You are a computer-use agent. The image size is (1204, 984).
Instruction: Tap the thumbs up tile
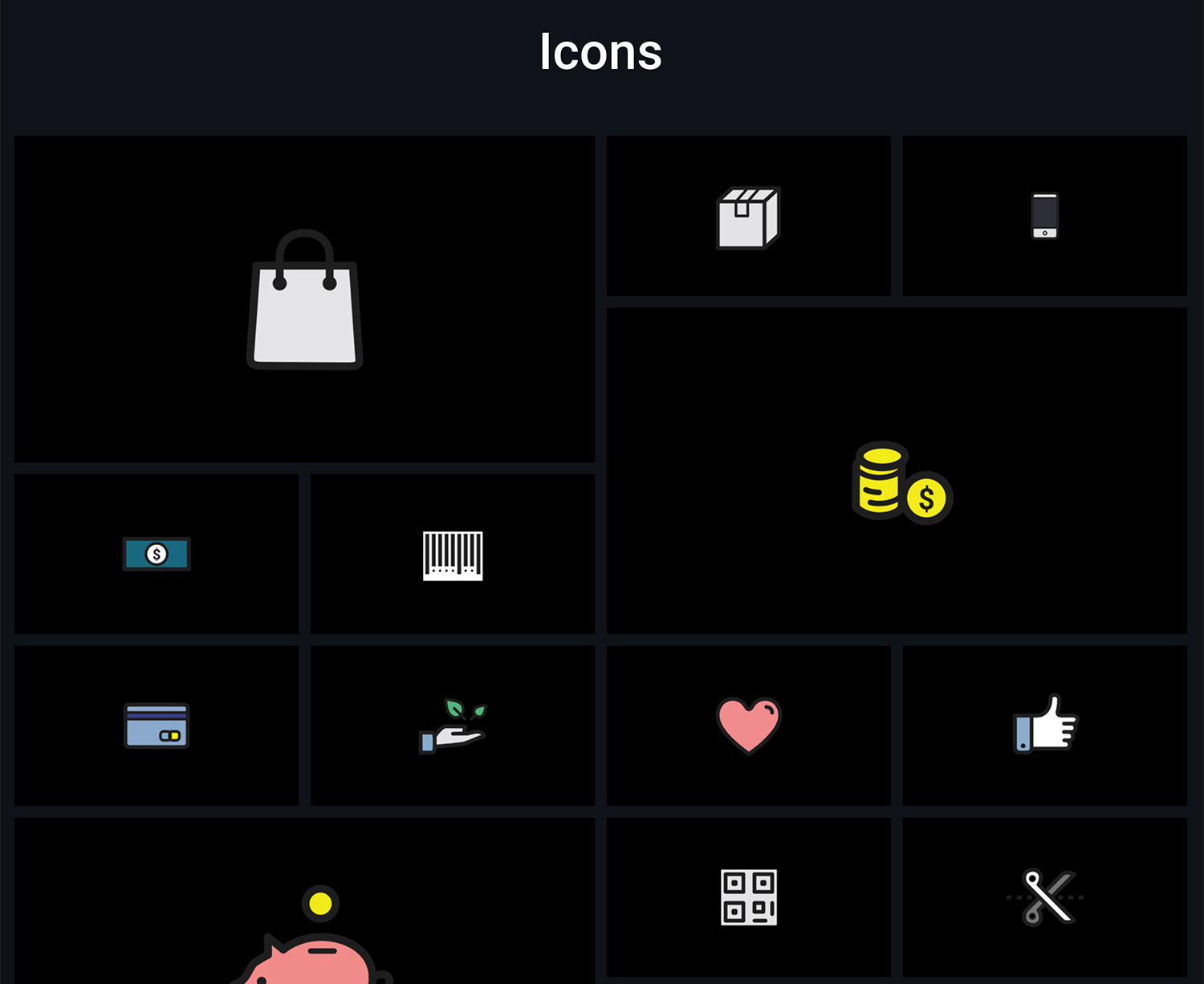(1044, 726)
